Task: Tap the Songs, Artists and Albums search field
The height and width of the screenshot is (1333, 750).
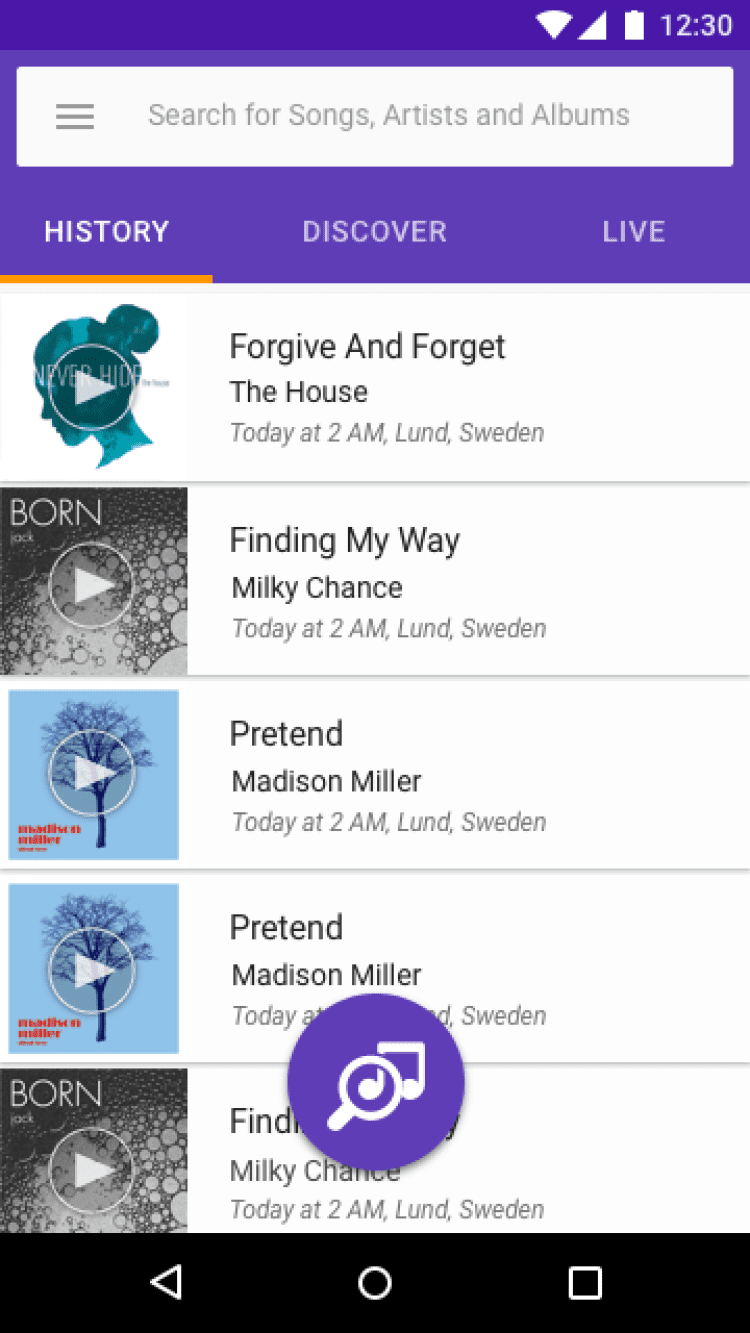Action: [389, 116]
